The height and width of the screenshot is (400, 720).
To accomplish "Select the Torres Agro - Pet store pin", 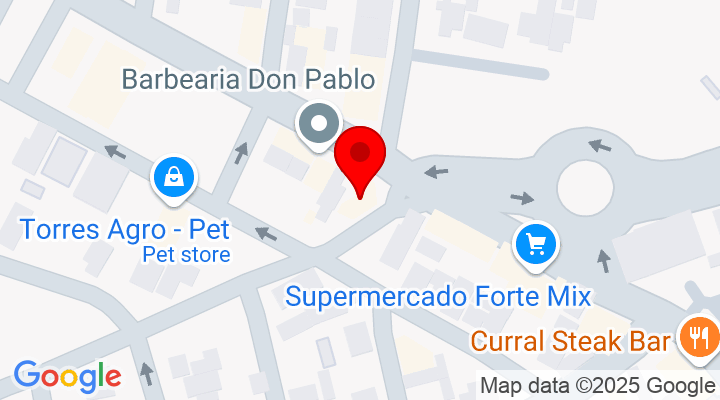I will coord(174,178).
